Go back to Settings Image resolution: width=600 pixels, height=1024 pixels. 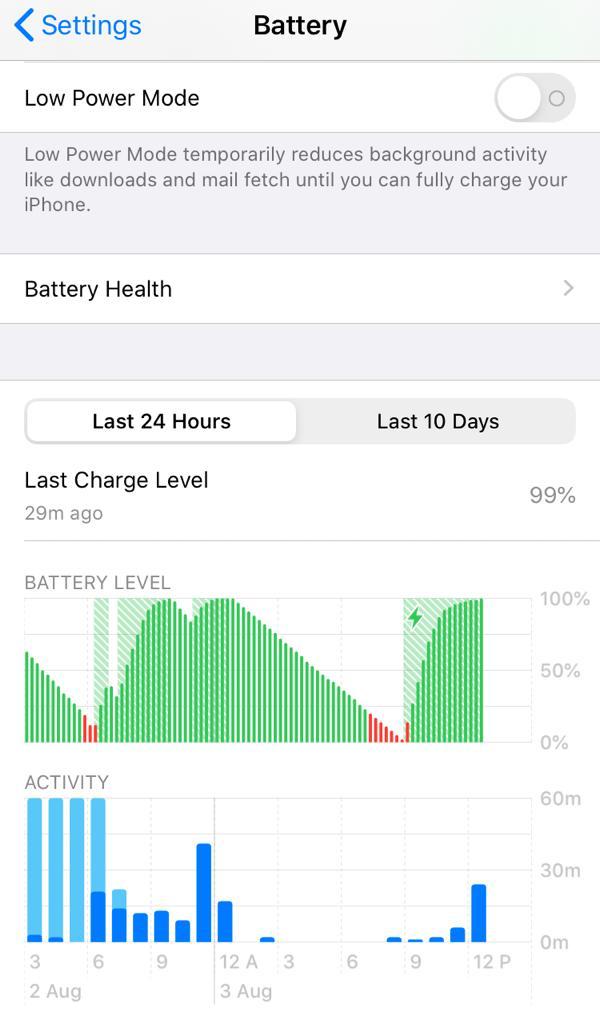[x=78, y=26]
